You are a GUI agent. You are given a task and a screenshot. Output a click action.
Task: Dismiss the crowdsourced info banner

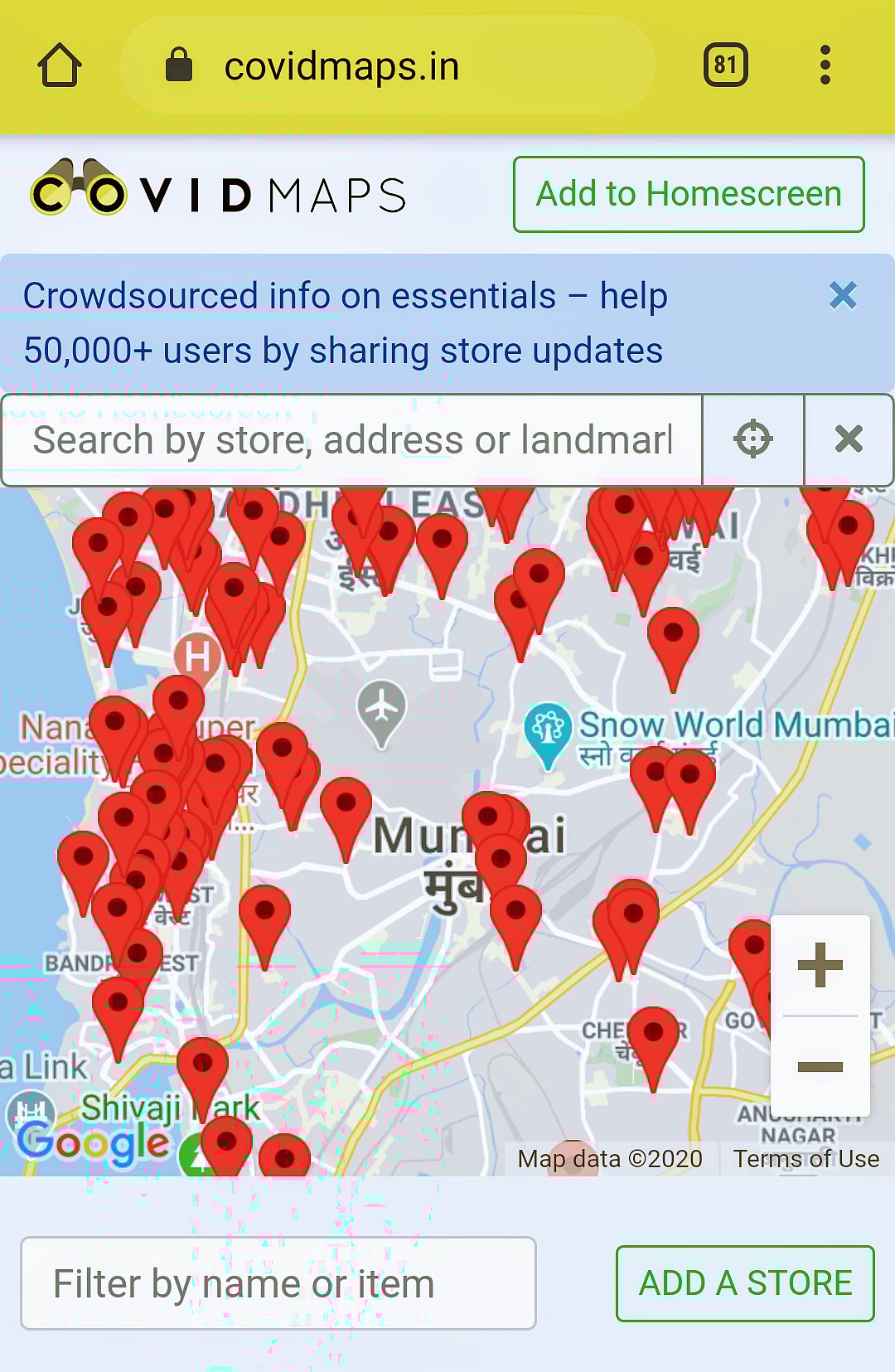tap(843, 295)
